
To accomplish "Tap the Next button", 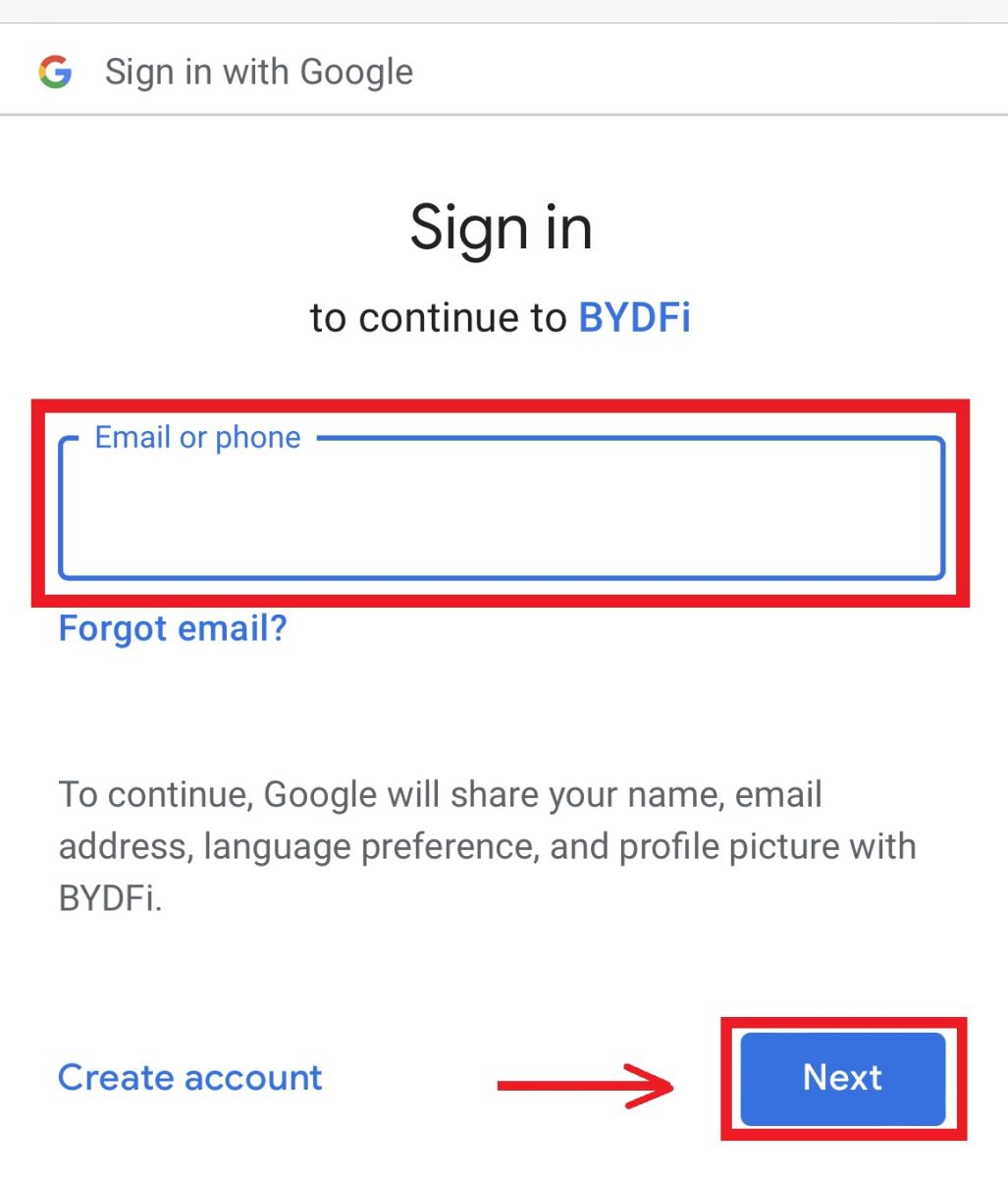I will pos(842,1078).
